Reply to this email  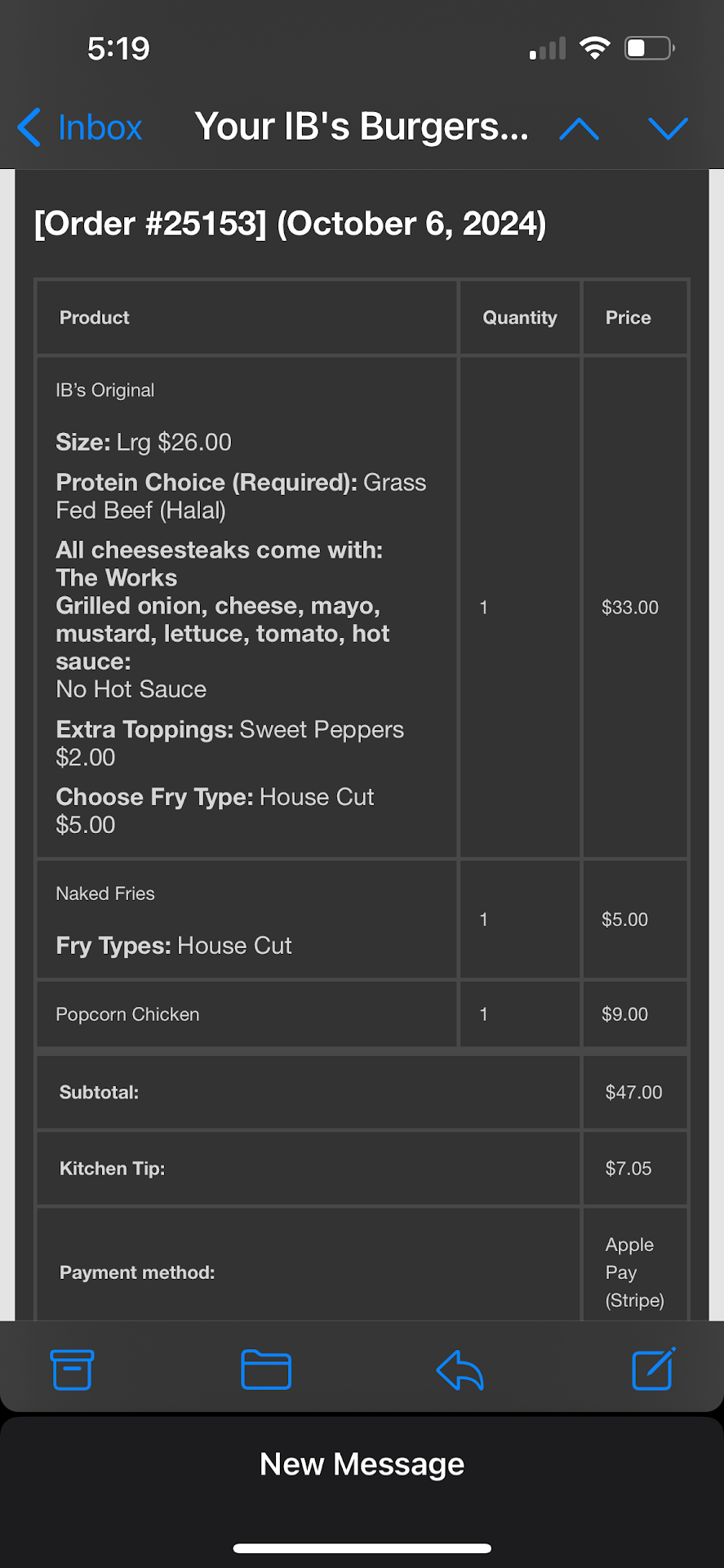point(460,1370)
